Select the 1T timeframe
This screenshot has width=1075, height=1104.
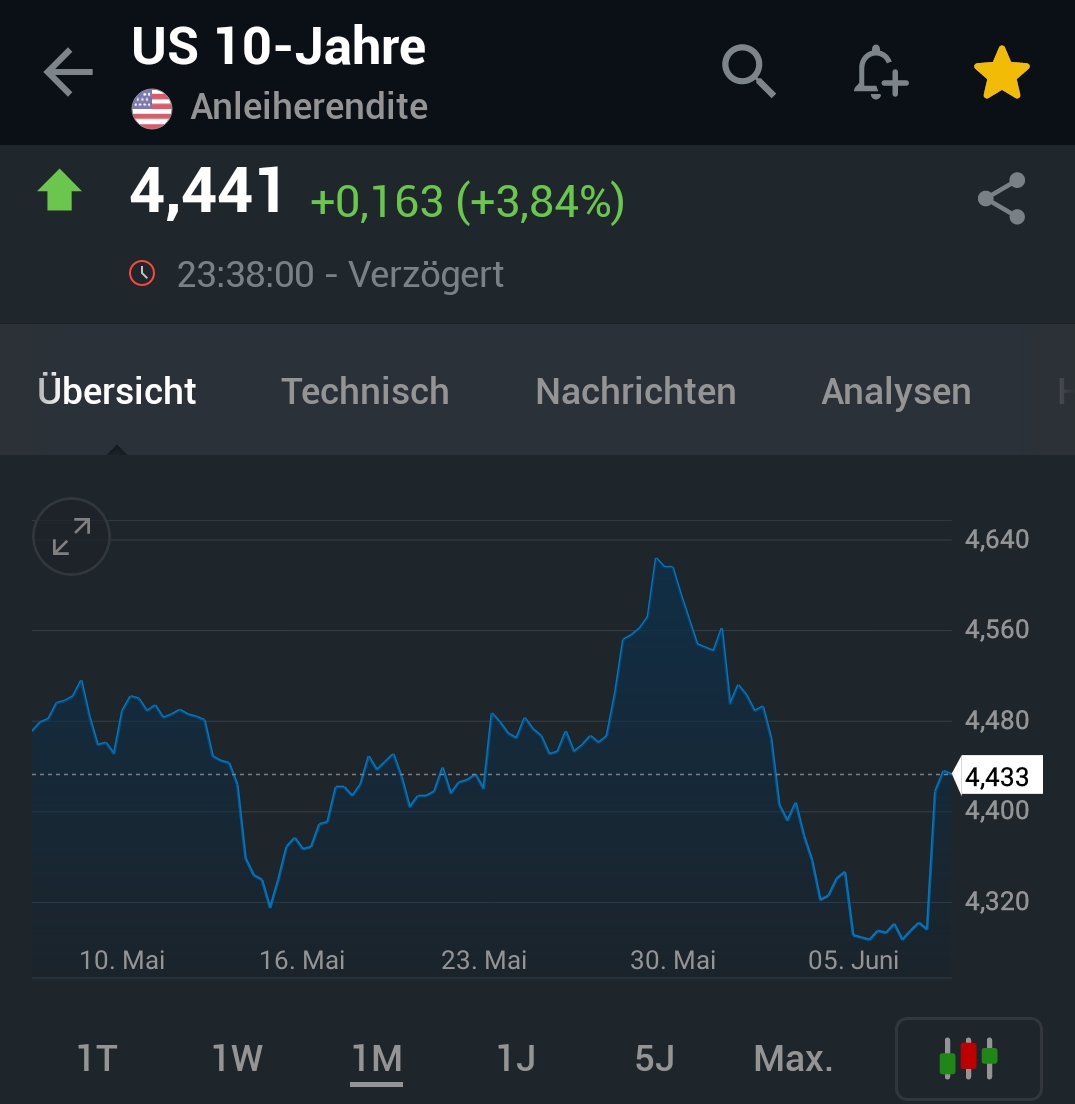(x=96, y=1058)
